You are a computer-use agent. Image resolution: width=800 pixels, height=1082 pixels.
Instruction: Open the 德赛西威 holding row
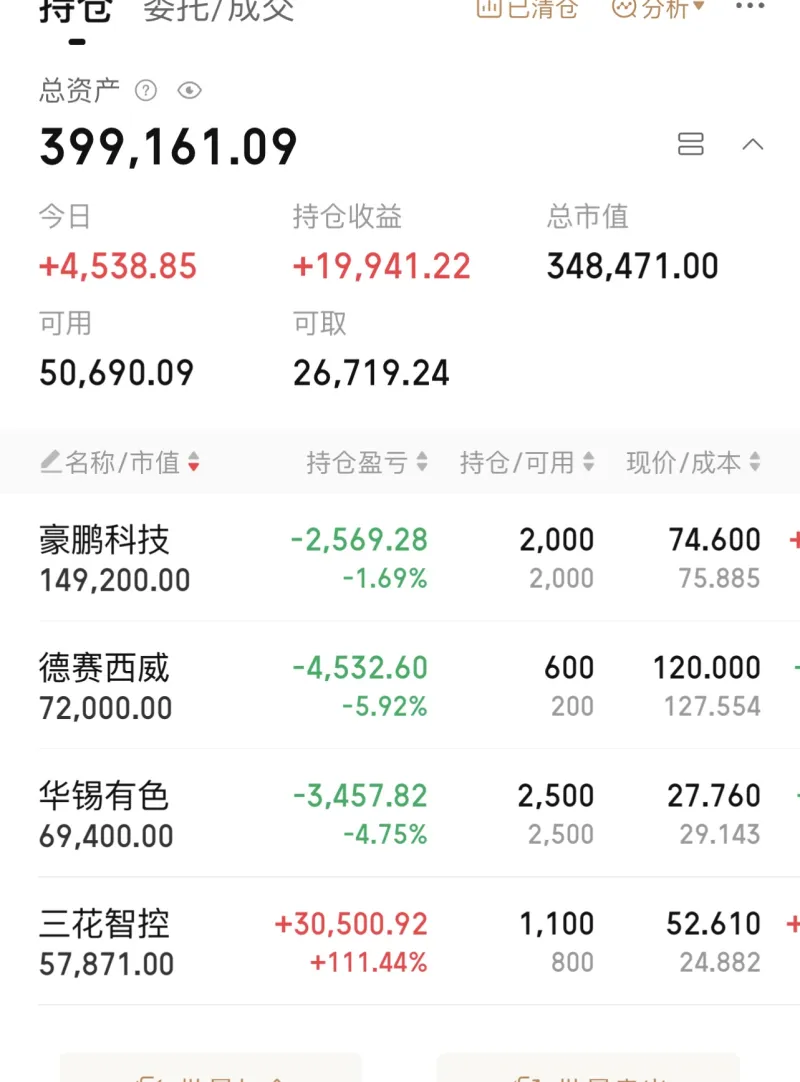tap(400, 686)
